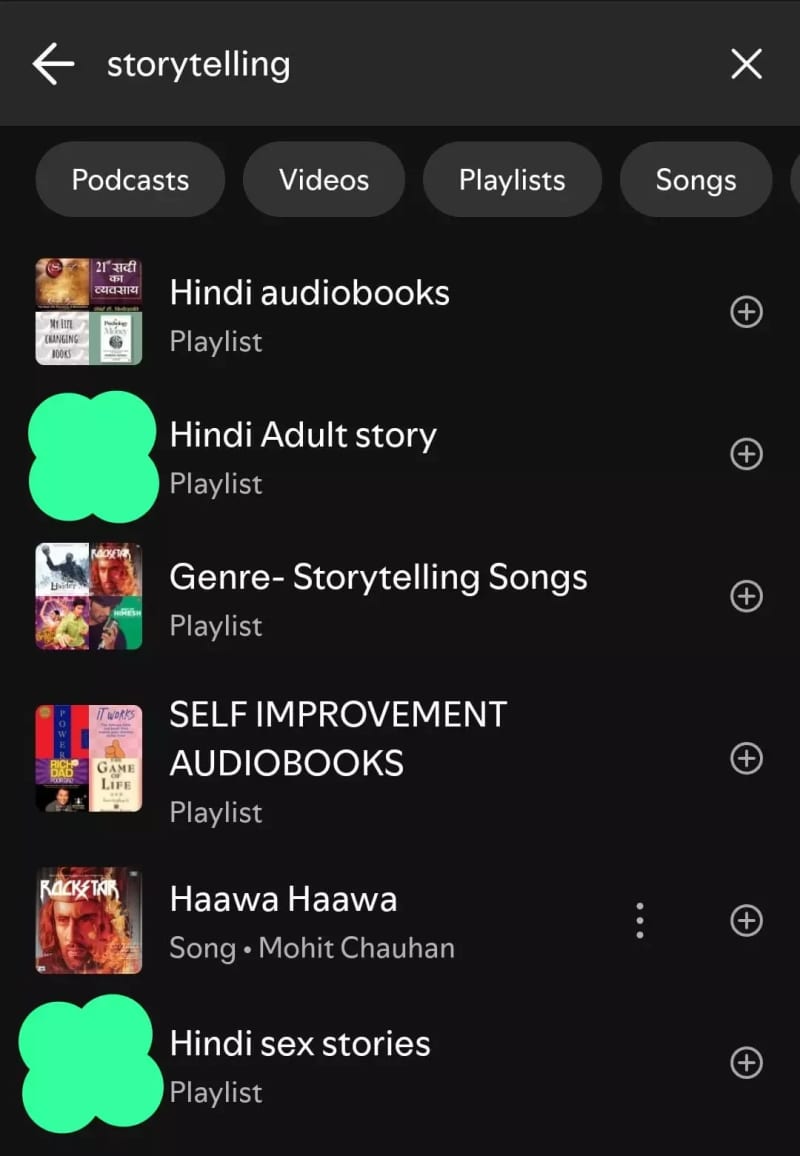Screen dimensions: 800x1156
Task: Open Genre- Storytelling Songs playlist
Action: pyautogui.click(x=378, y=596)
